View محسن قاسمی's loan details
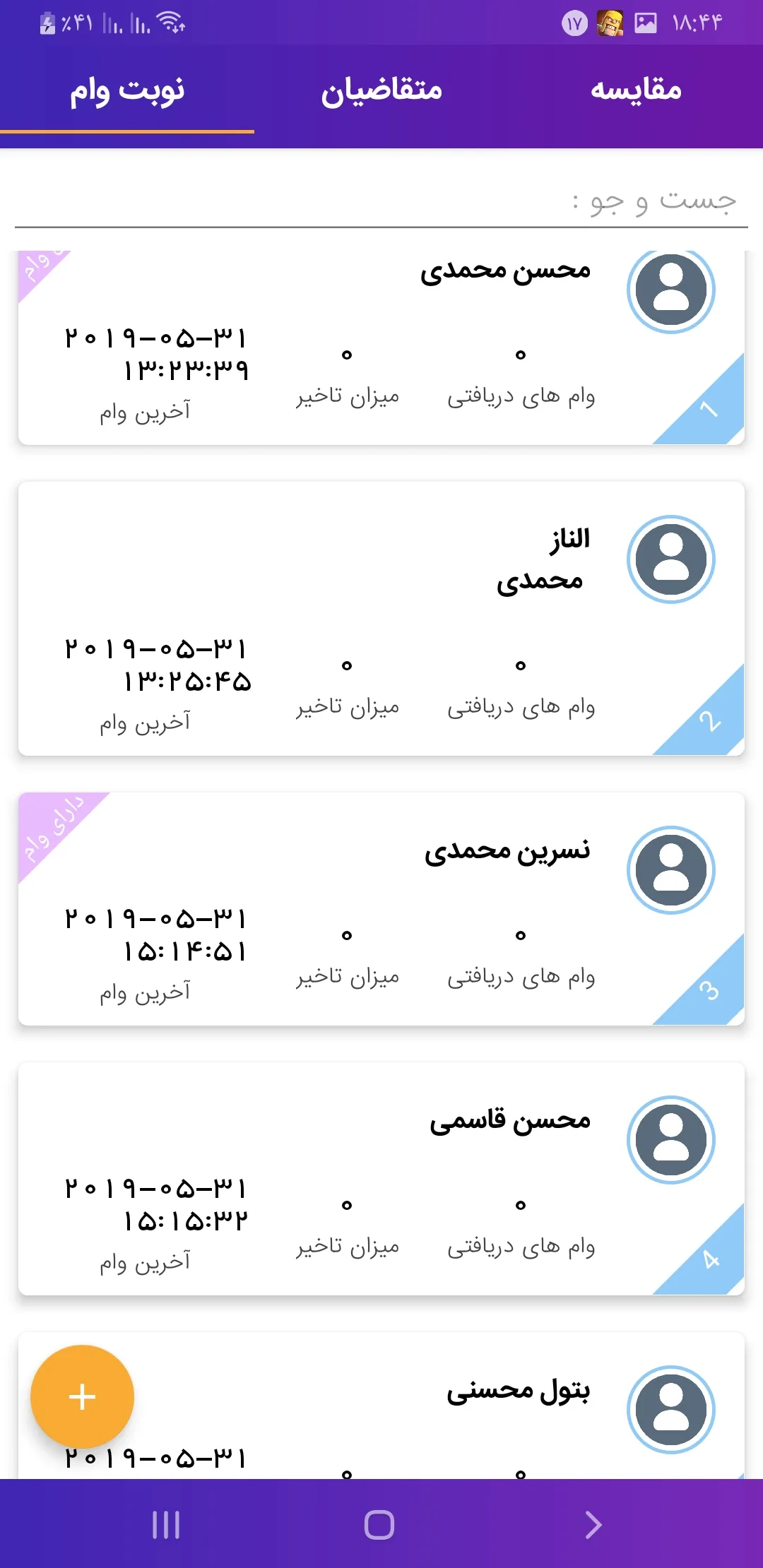 pyautogui.click(x=381, y=1178)
